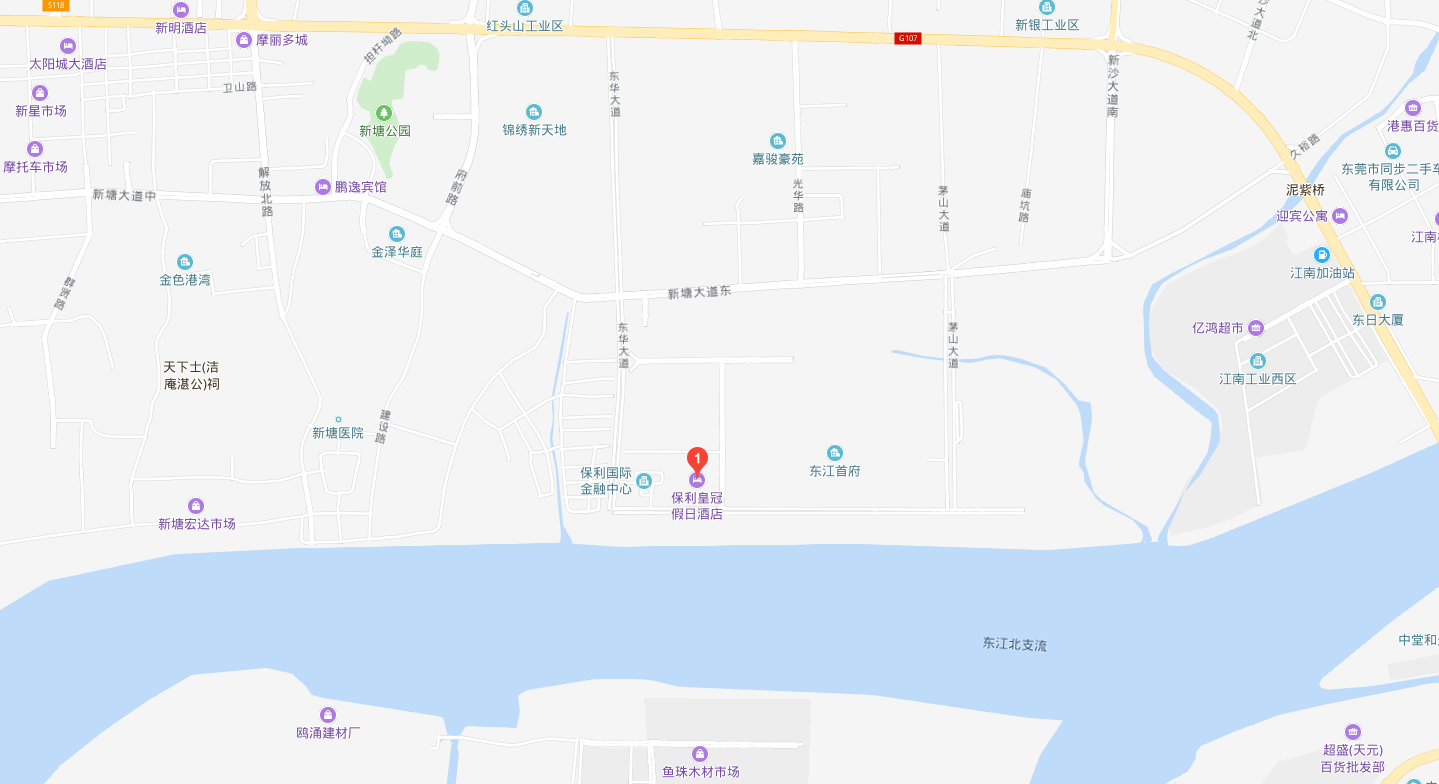The image size is (1439, 784).
Task: Open the 迎宾公寓 hotel marker
Action: (x=1340, y=216)
